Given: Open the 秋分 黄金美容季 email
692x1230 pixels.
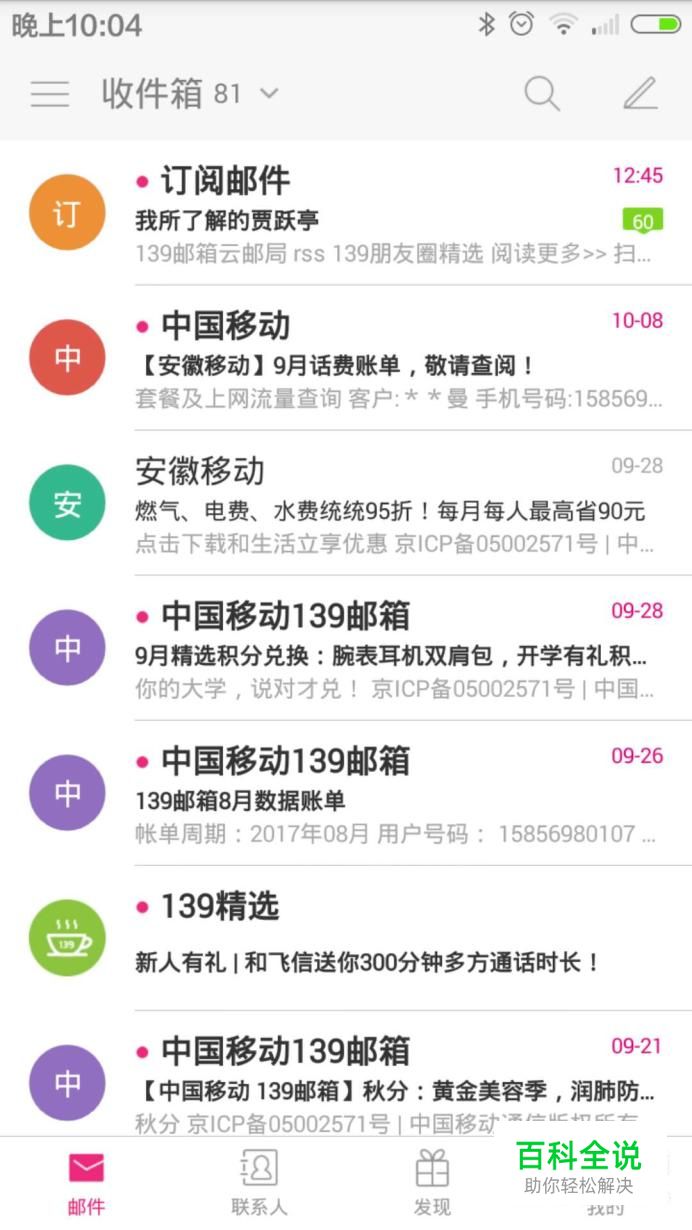Looking at the screenshot, I should [346, 1073].
